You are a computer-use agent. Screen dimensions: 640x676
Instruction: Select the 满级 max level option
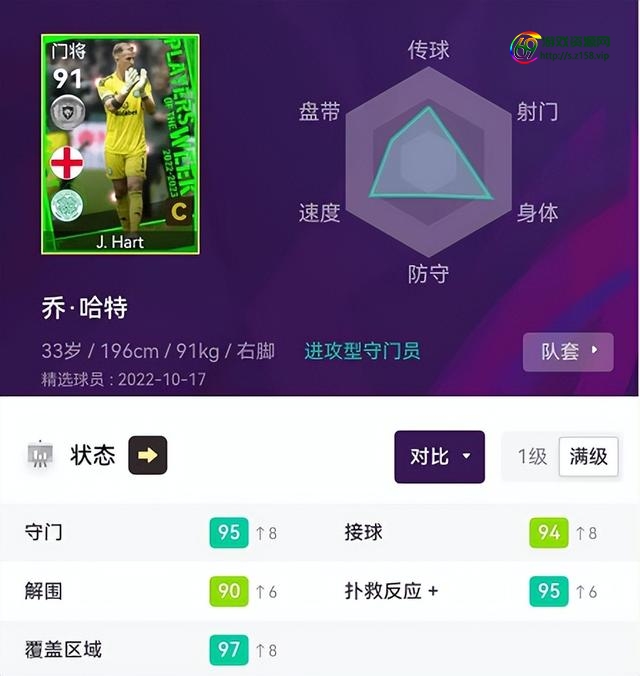pyautogui.click(x=588, y=457)
